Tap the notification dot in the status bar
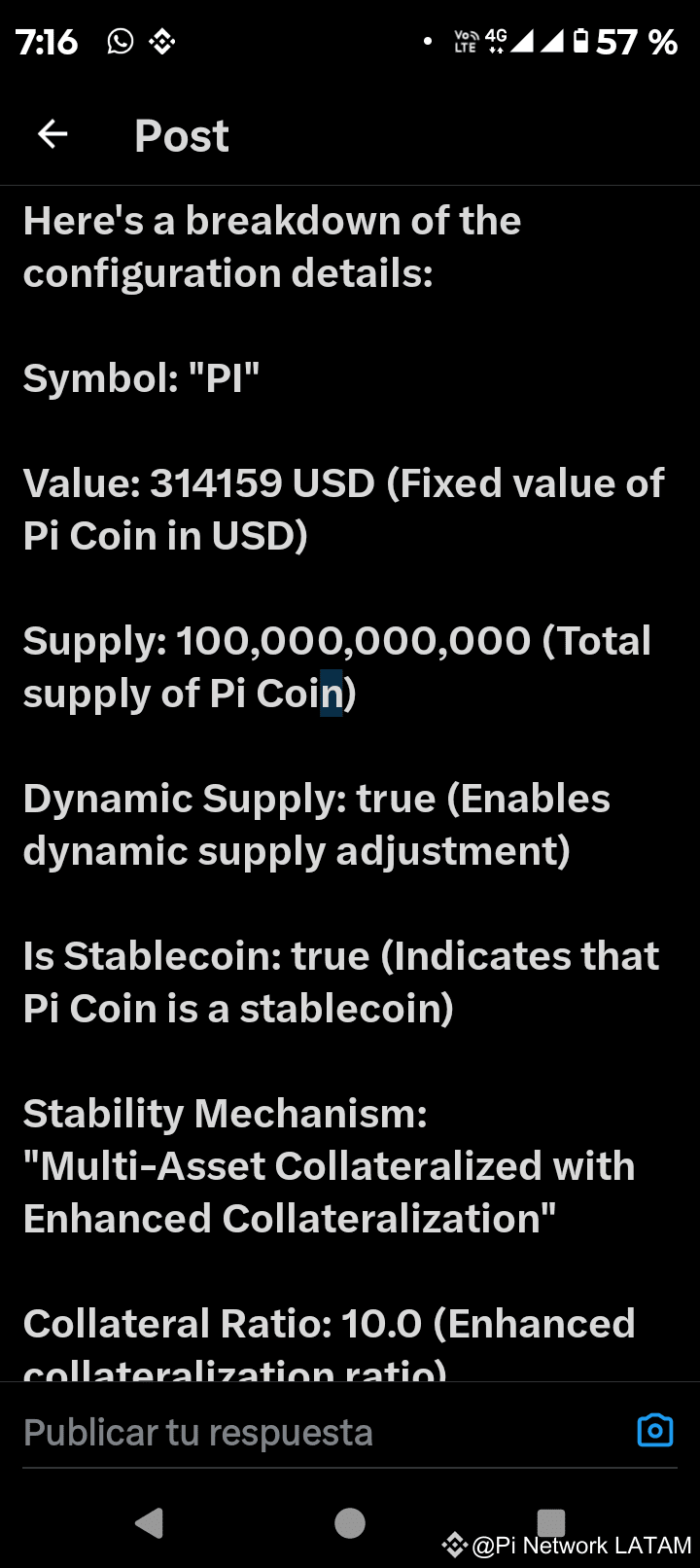 [x=428, y=41]
